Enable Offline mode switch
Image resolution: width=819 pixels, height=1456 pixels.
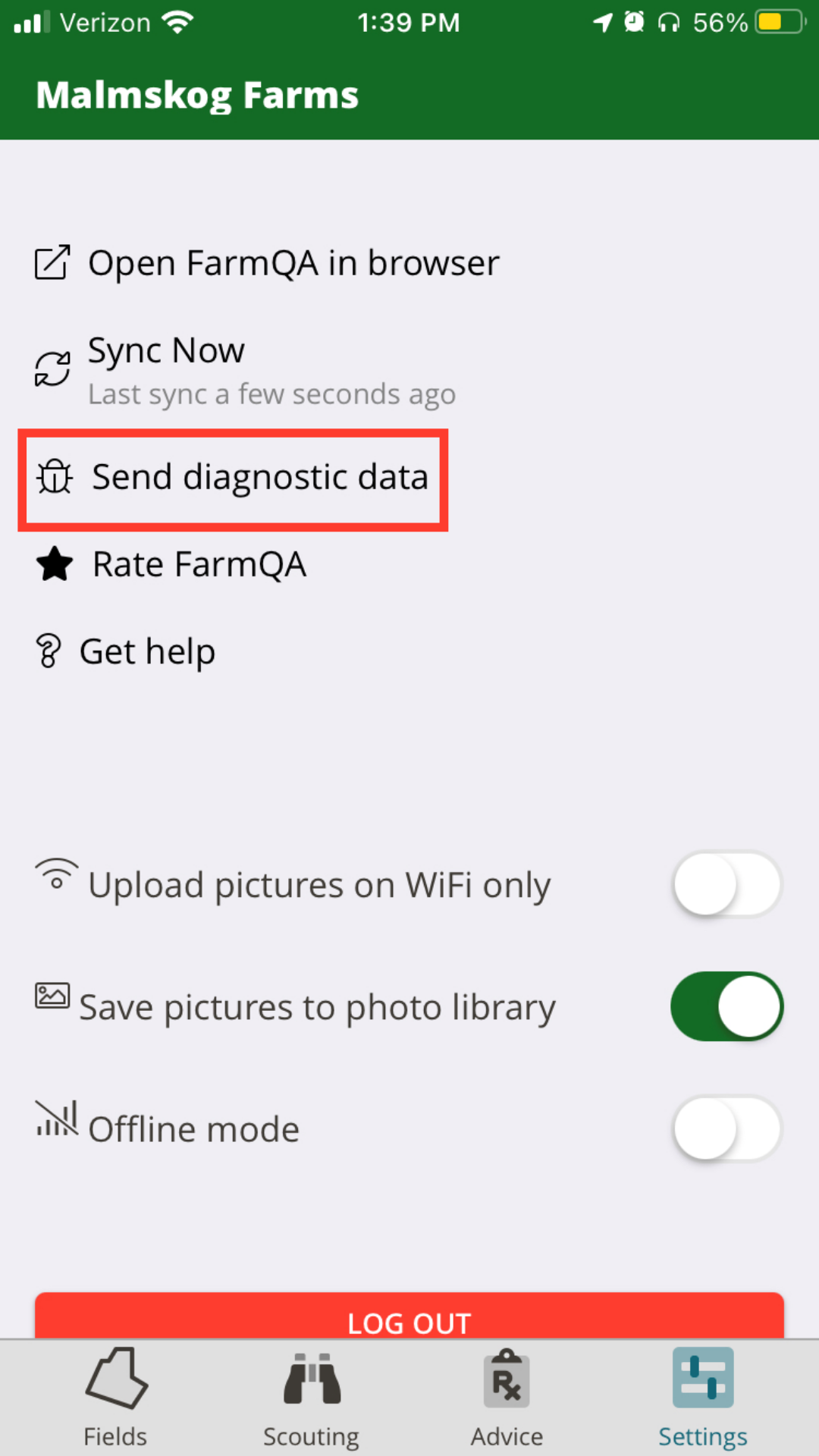[x=727, y=1129]
